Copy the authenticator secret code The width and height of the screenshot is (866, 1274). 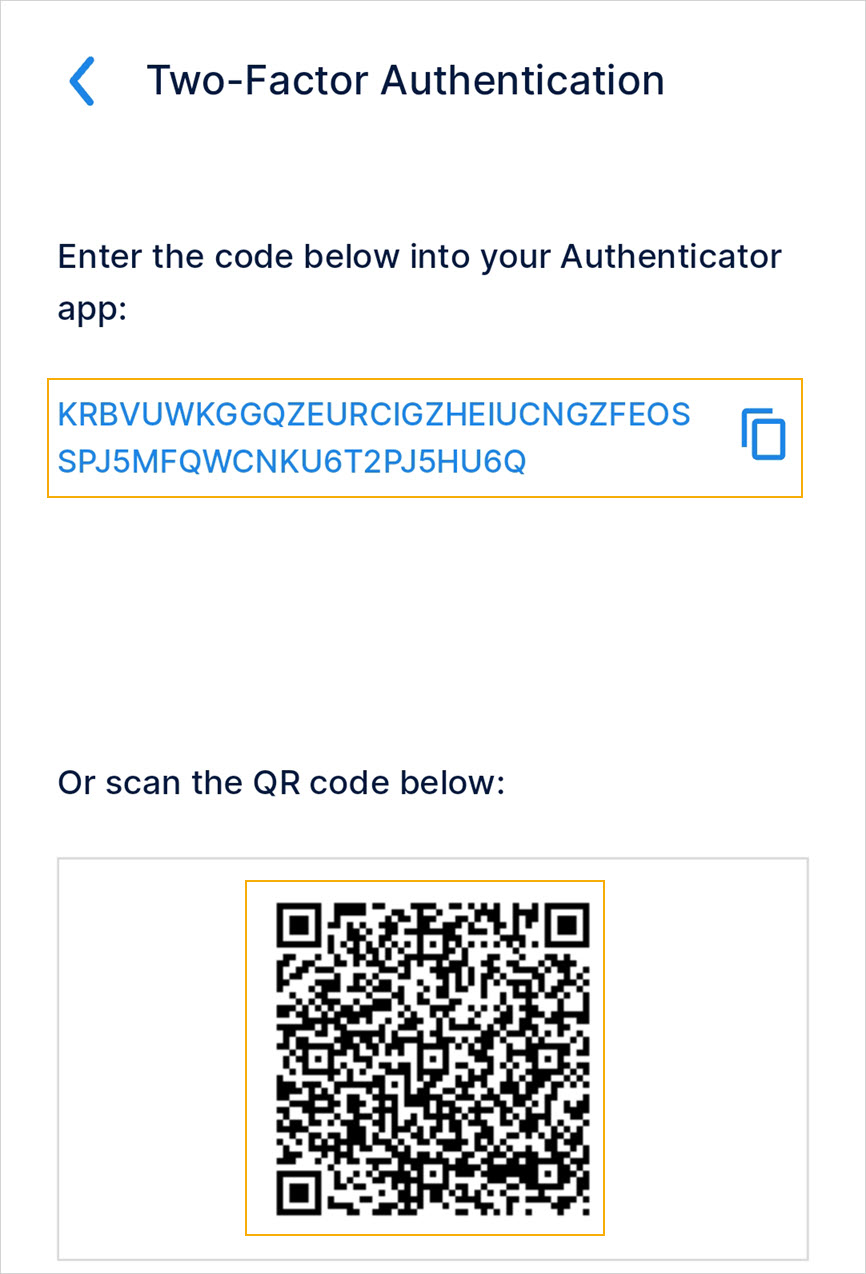coord(763,434)
